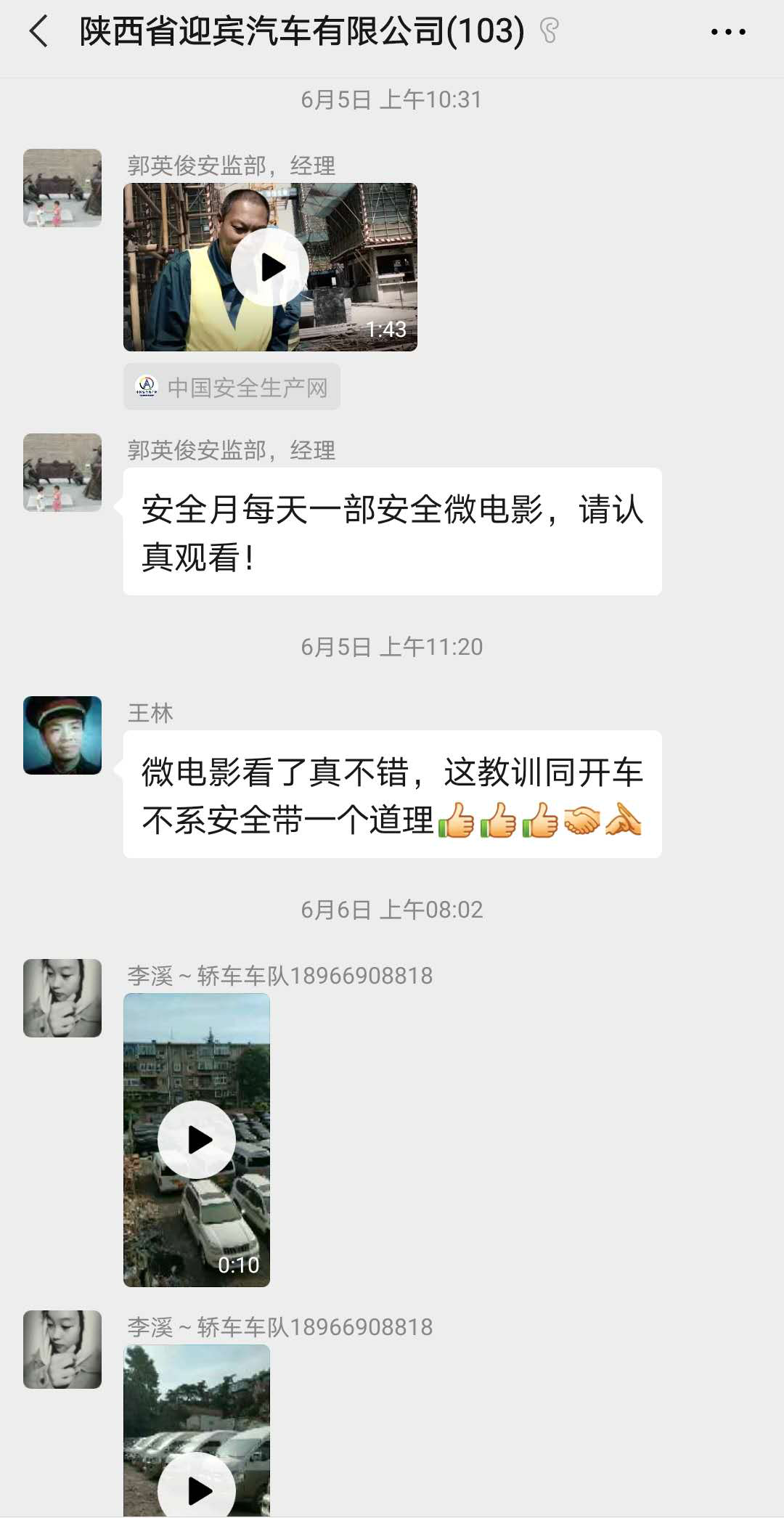This screenshot has width=784, height=1518.
Task: Play the 0:10 parking lot video
Action: tap(197, 1140)
